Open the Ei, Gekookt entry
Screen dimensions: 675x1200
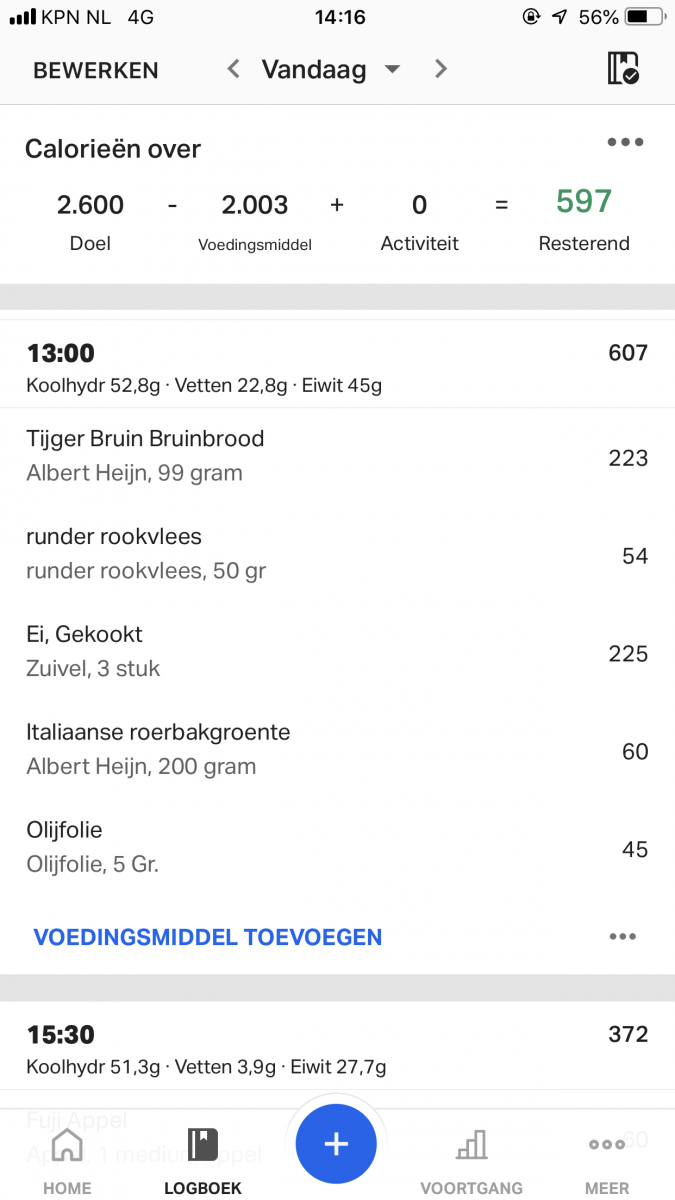337,651
